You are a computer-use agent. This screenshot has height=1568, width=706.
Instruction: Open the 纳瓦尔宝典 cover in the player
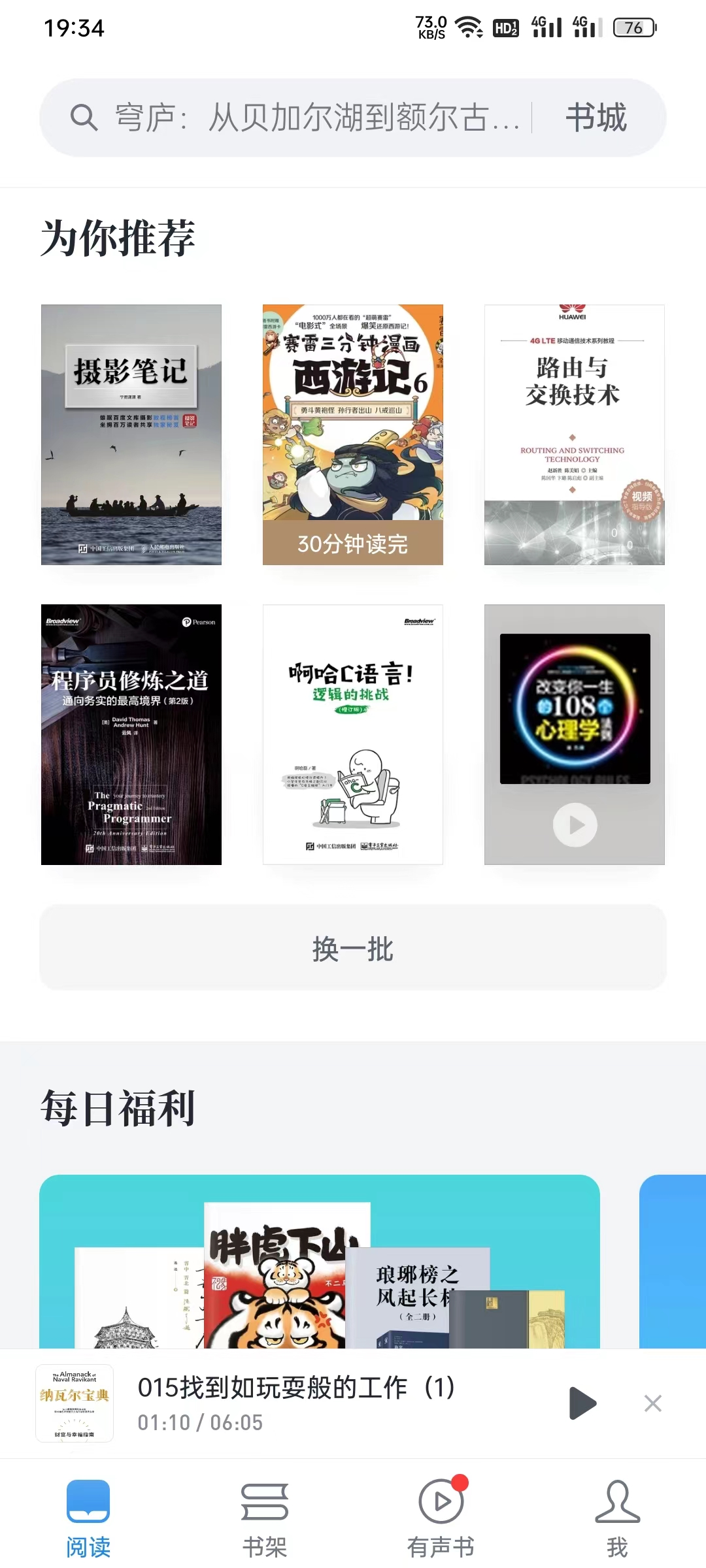(75, 1403)
